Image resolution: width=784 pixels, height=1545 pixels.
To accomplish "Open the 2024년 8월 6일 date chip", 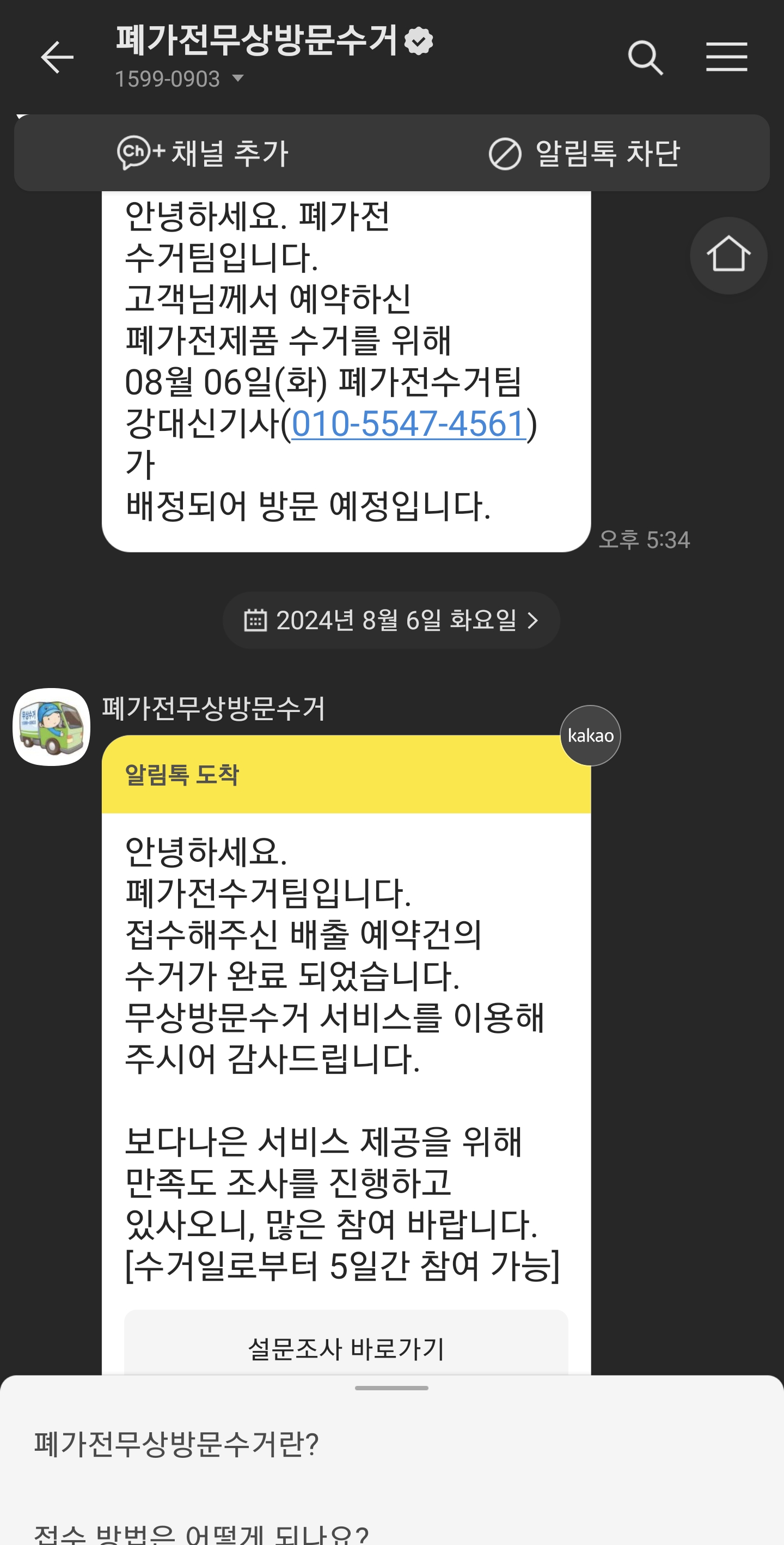I will tap(391, 620).
